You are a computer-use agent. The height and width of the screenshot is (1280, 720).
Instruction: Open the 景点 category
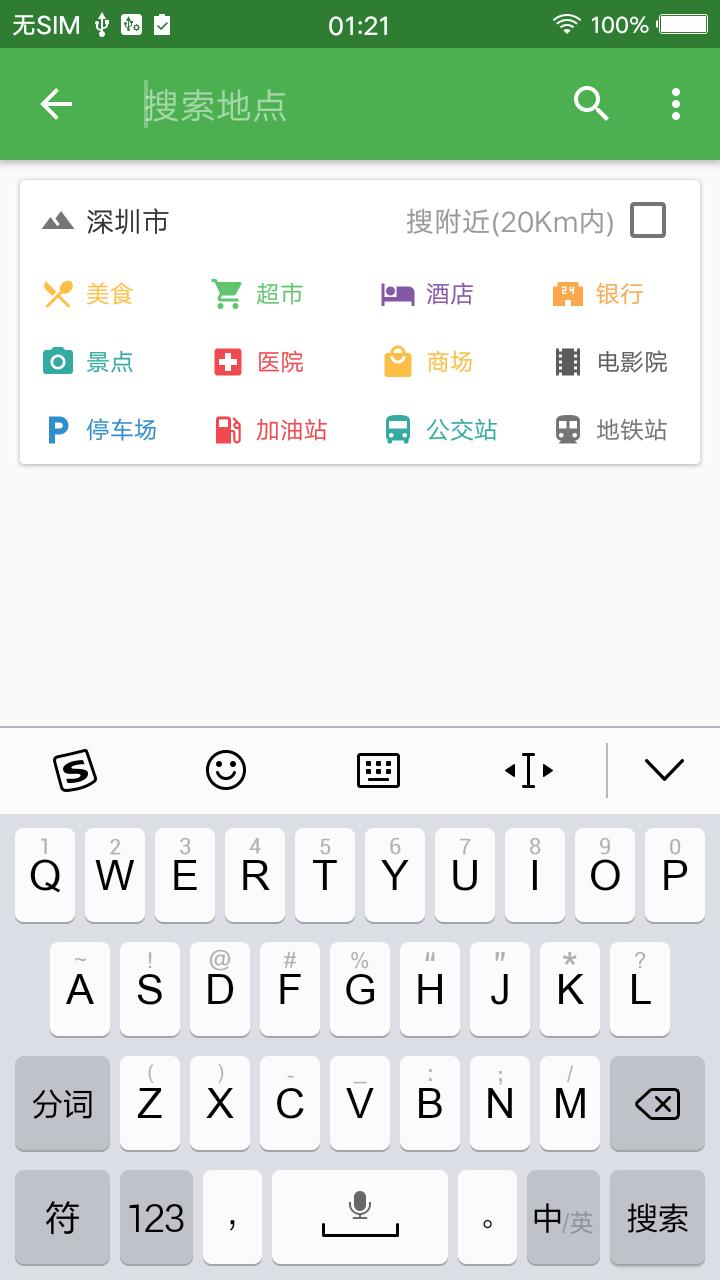88,362
